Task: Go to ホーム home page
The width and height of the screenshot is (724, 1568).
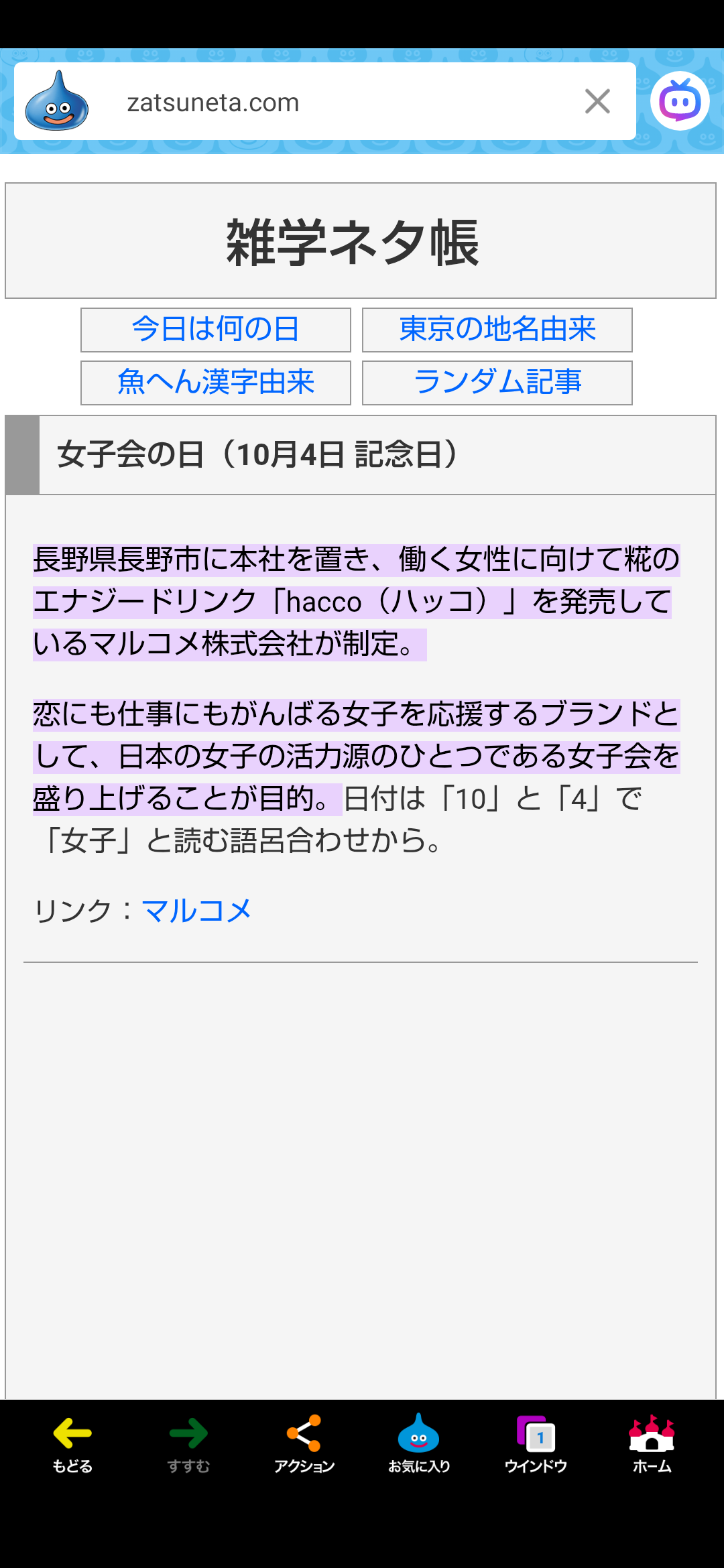Action: coord(652,1444)
